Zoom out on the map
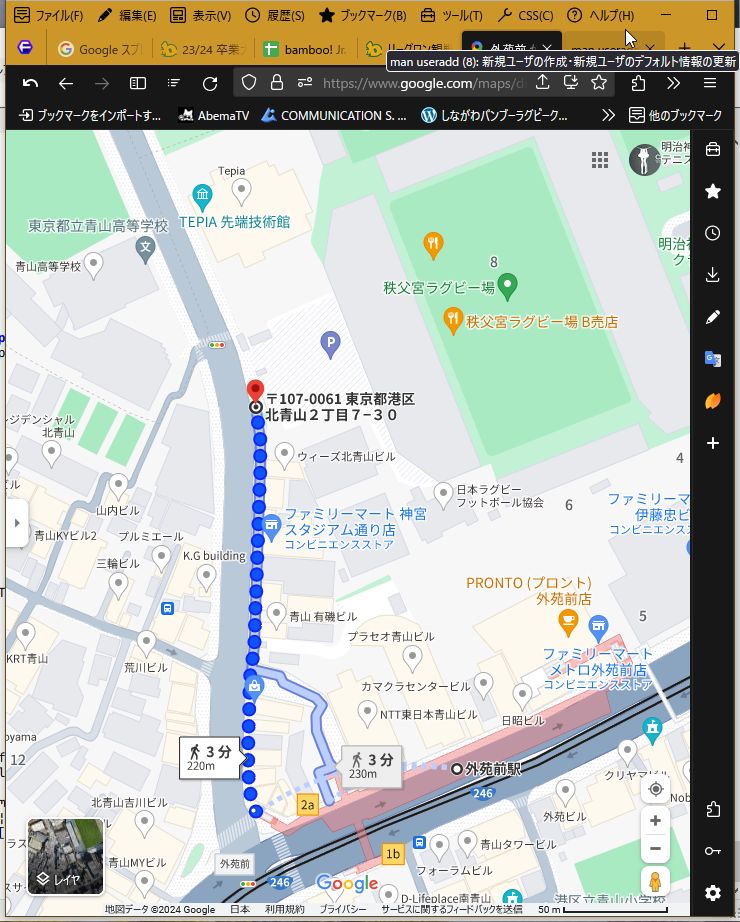This screenshot has width=740, height=922. (655, 849)
